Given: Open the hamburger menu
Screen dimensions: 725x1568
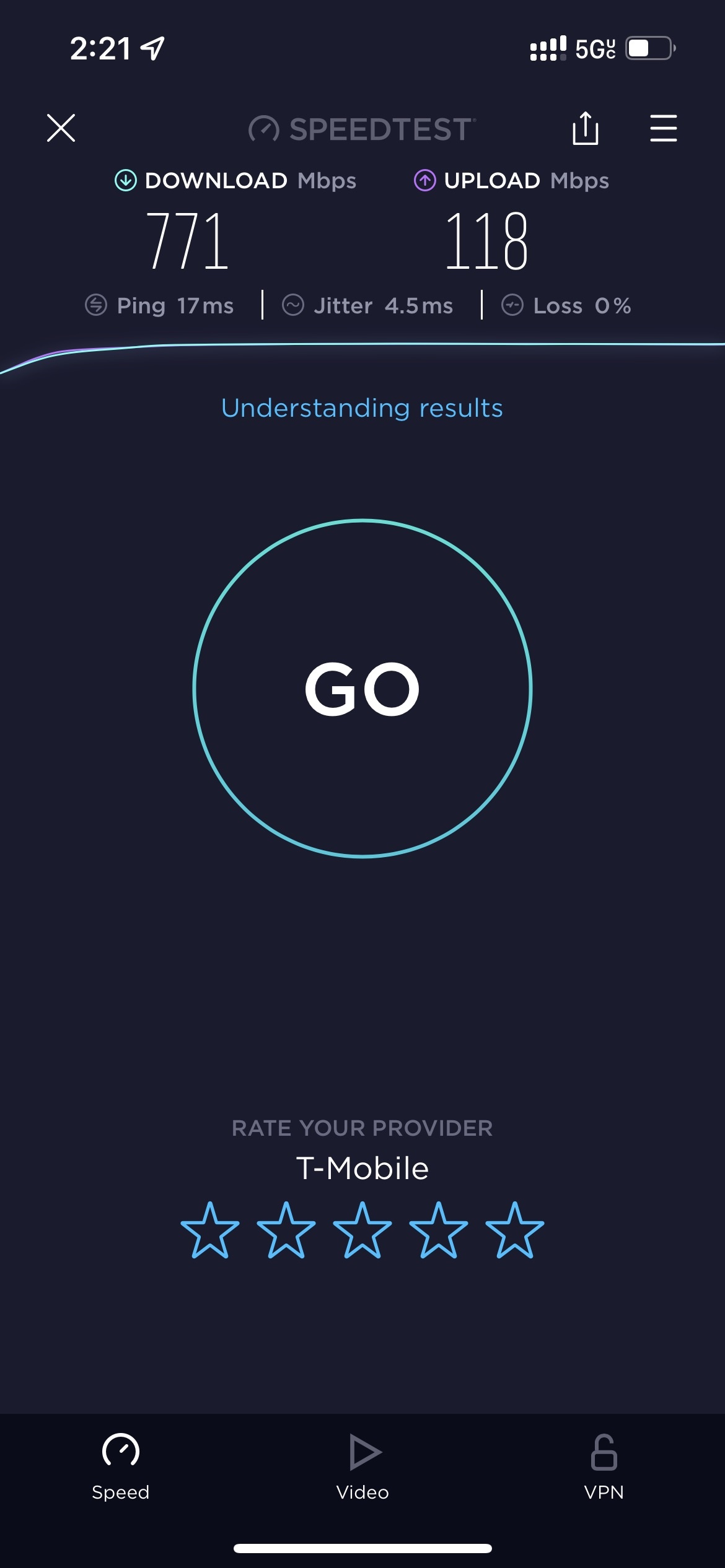Looking at the screenshot, I should click(x=663, y=128).
